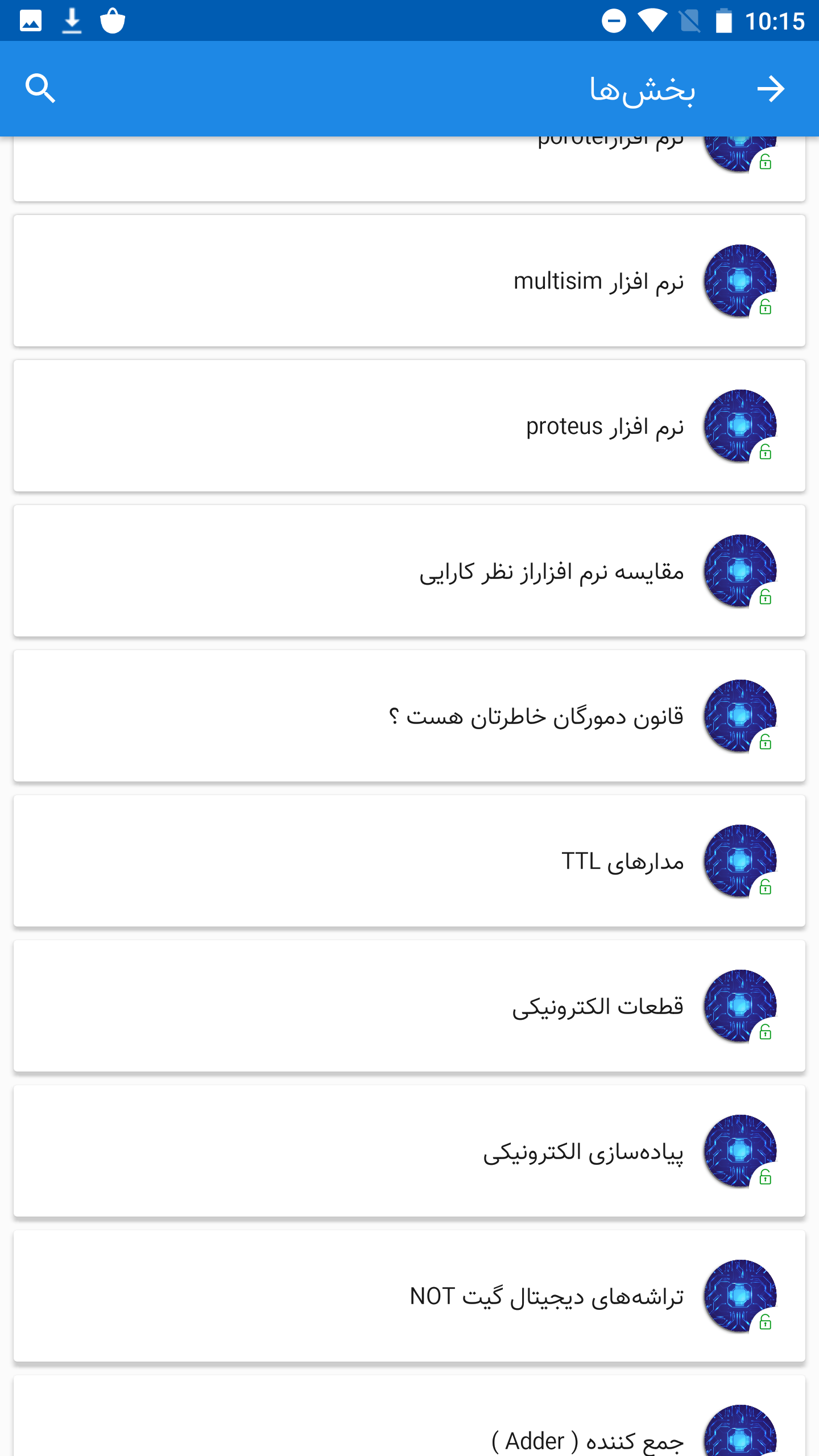
Task: Click the circuit thumbnail icon for مدارهای TTL
Action: click(739, 862)
